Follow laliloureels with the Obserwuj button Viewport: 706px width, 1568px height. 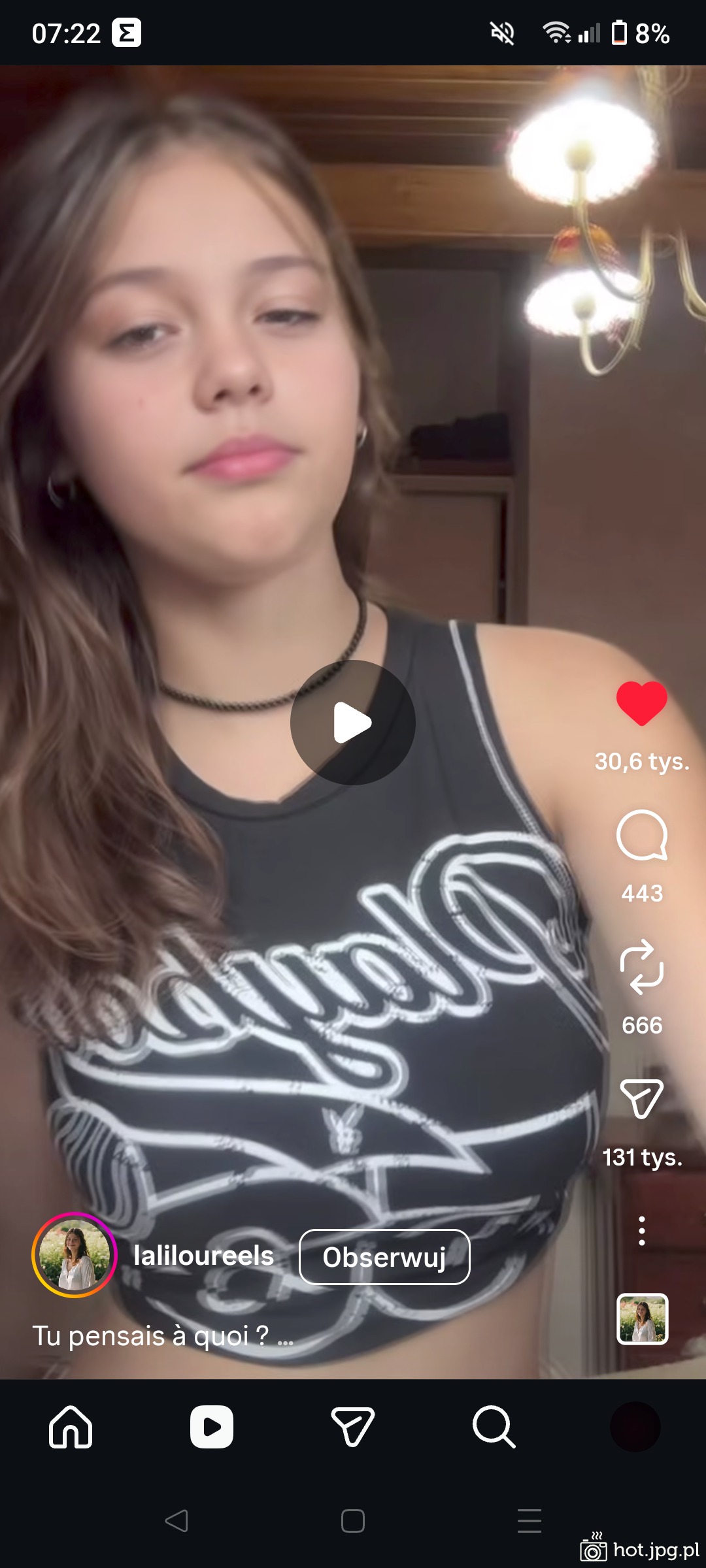click(x=384, y=1257)
